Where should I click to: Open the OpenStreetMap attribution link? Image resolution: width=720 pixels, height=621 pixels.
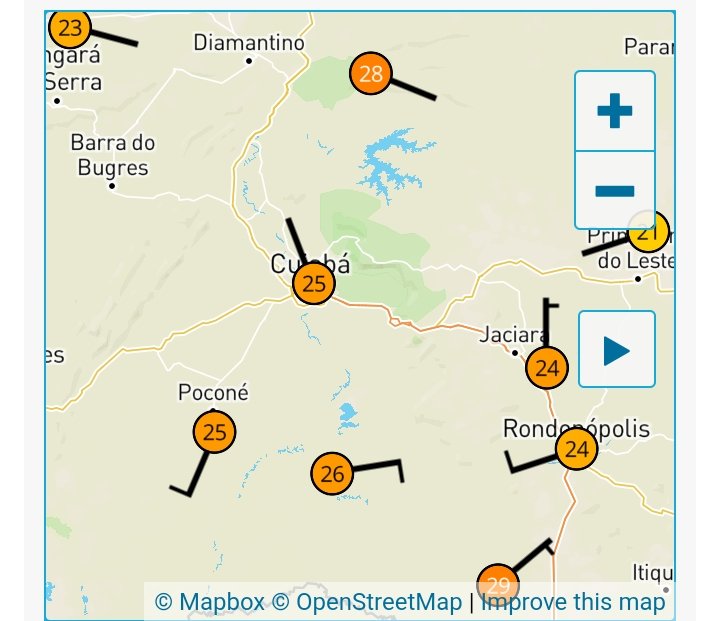[x=366, y=602]
